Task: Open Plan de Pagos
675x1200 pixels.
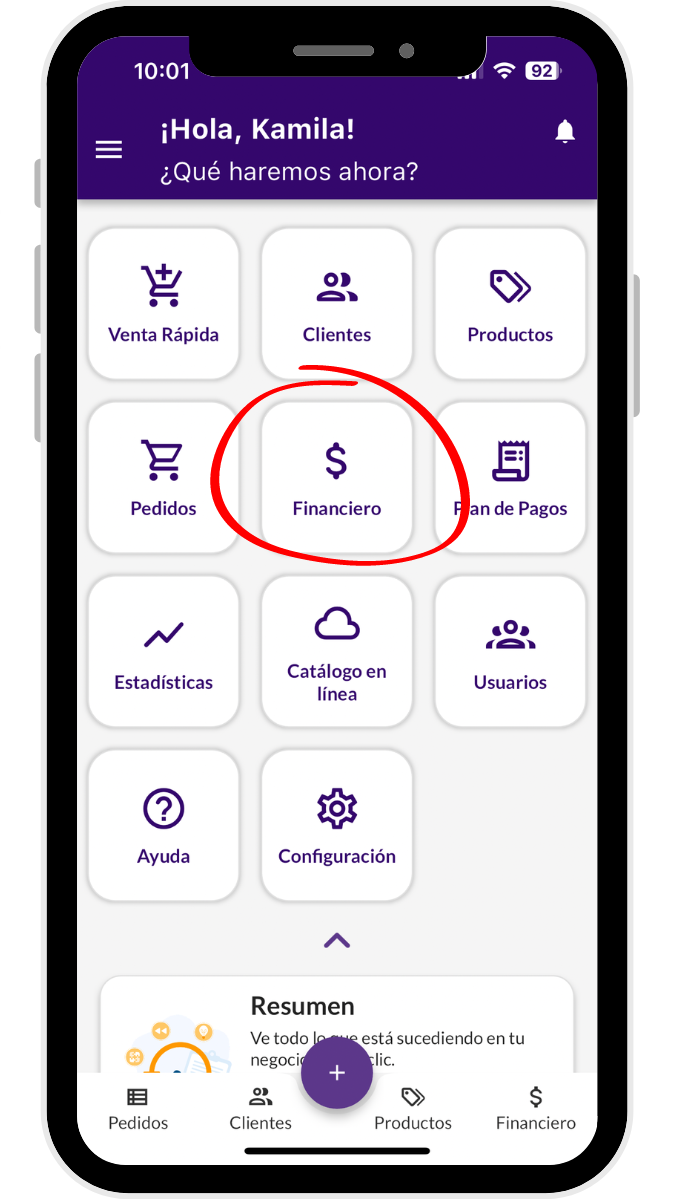Action: point(510,478)
